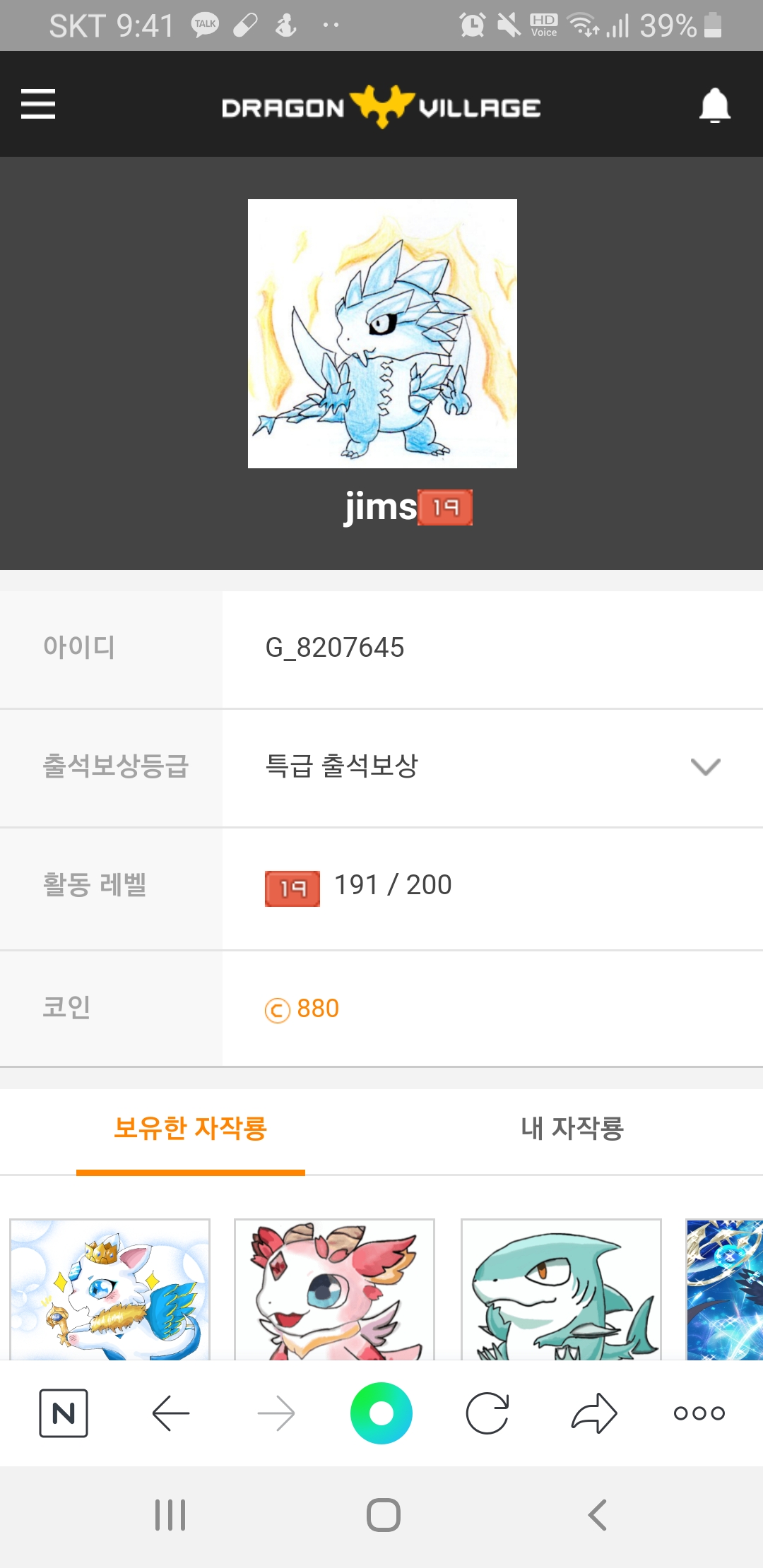The width and height of the screenshot is (763, 1568).
Task: Go back with the browser back arrow
Action: tap(171, 1413)
